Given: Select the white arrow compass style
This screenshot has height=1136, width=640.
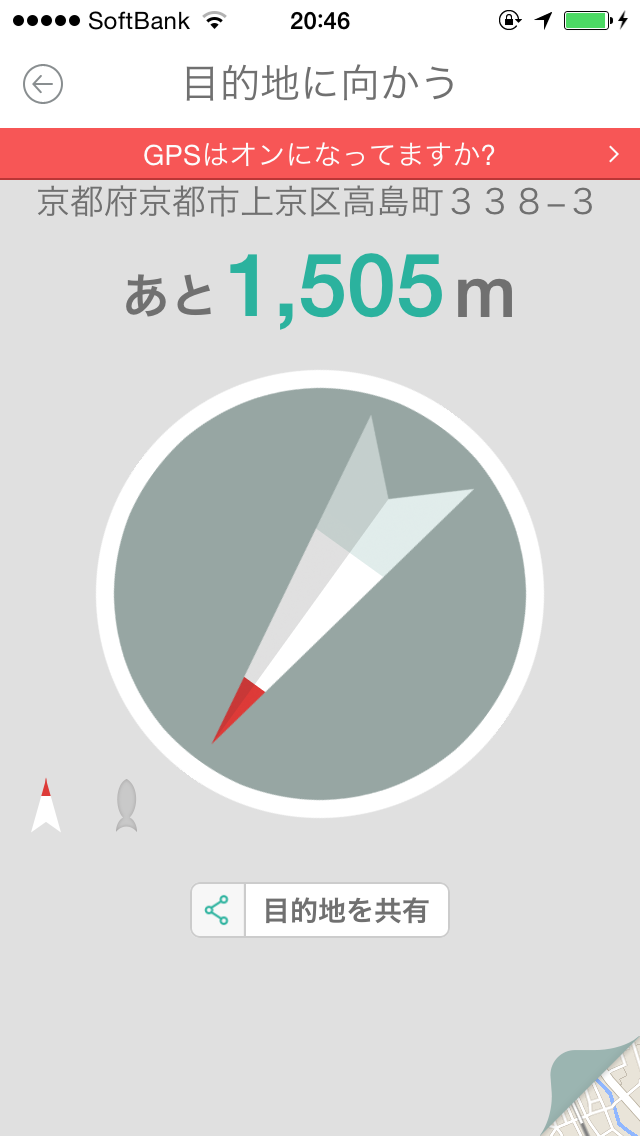Looking at the screenshot, I should pos(46,805).
